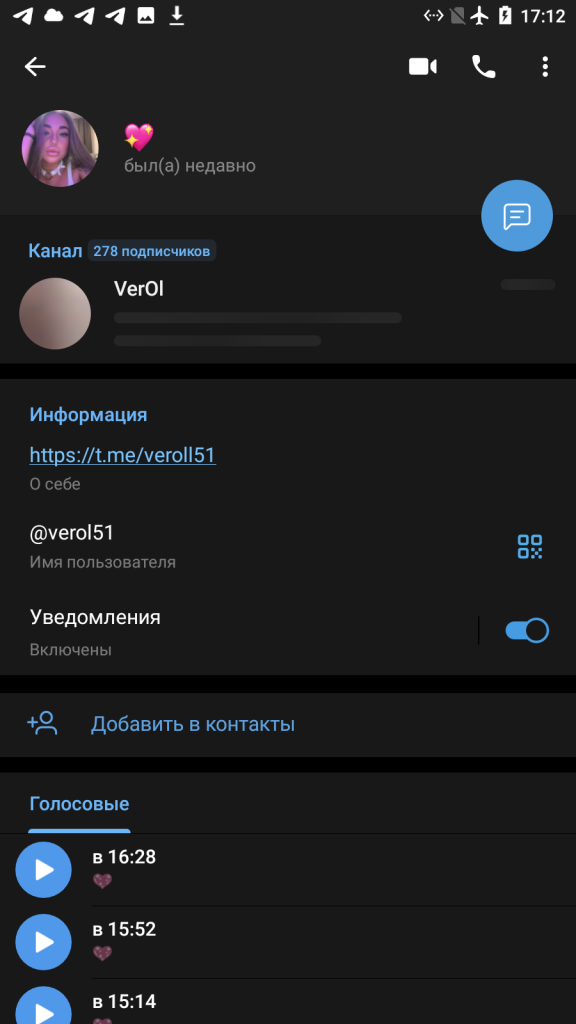Turn off the notifications switch
Image resolution: width=576 pixels, height=1024 pixels.
coord(527,630)
